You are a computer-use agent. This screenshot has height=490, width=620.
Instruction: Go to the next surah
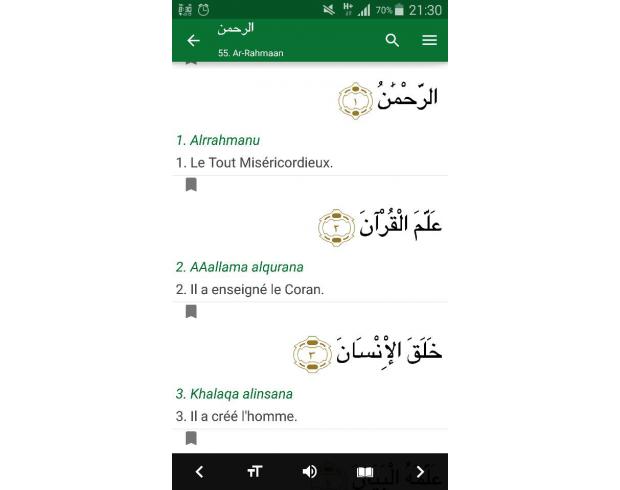pyautogui.click(x=420, y=472)
